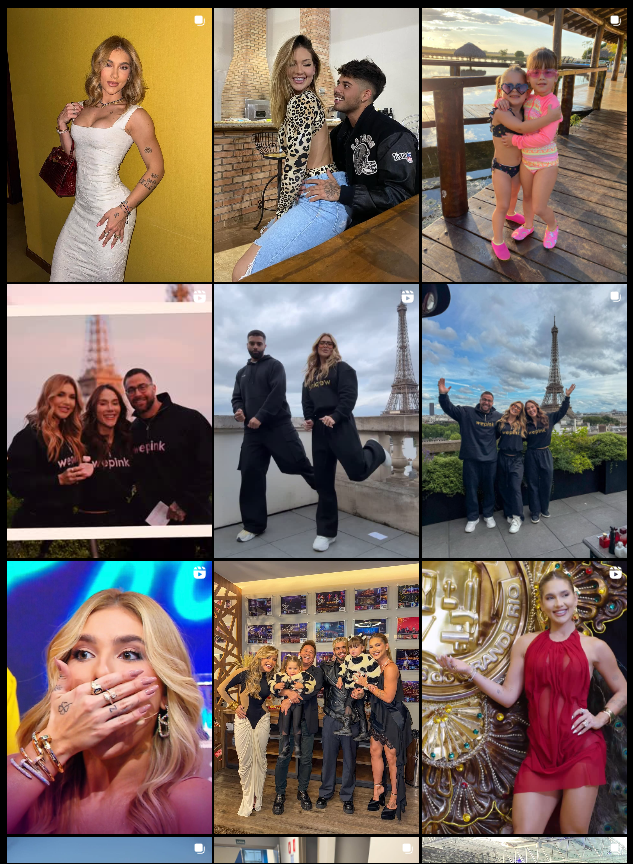Viewport: 633px width, 864px height.
Task: Open the reel of three people in wepink hoodies
Action: (x=109, y=421)
